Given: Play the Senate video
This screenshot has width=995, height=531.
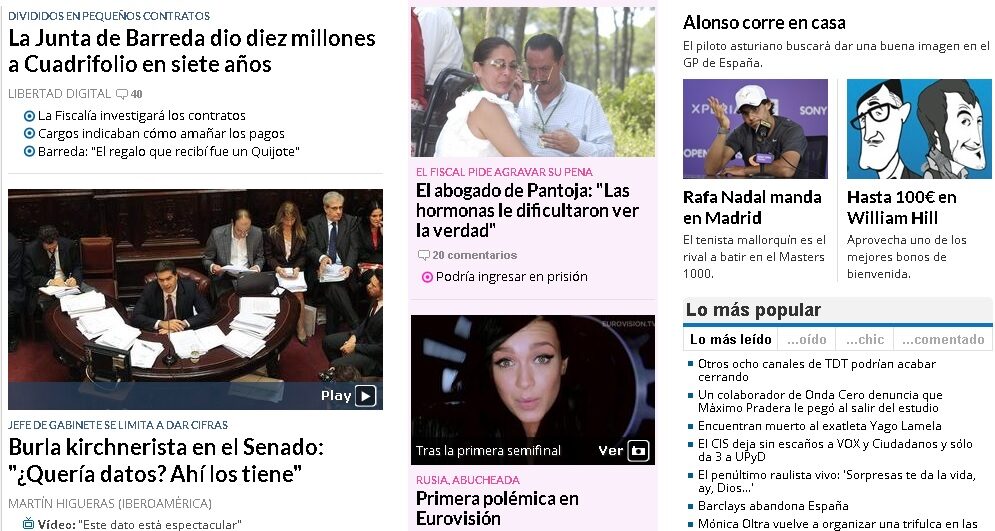Looking at the screenshot, I should pos(348,395).
